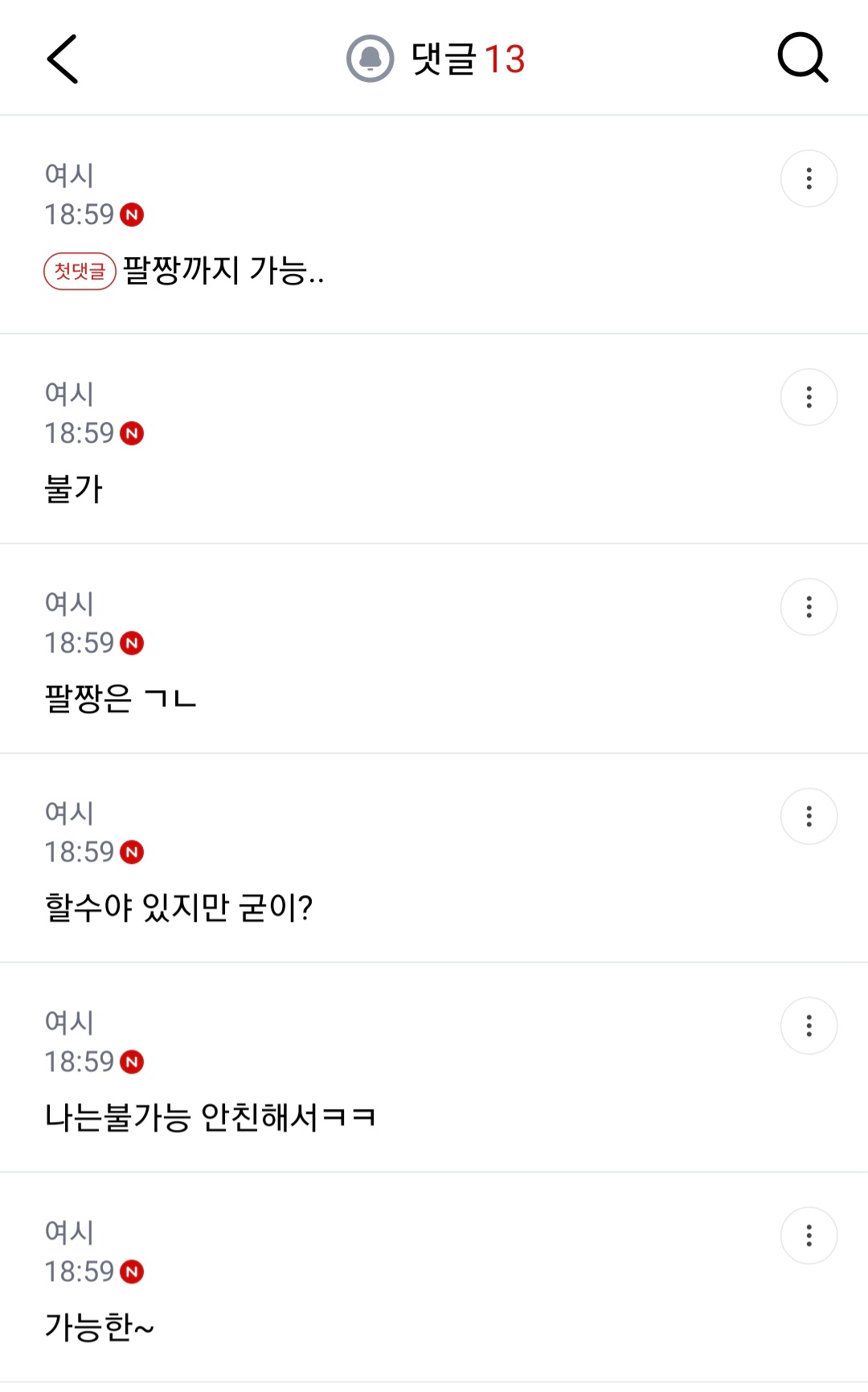
Task: Tap the red N badge on the first comment
Action: pyautogui.click(x=133, y=213)
